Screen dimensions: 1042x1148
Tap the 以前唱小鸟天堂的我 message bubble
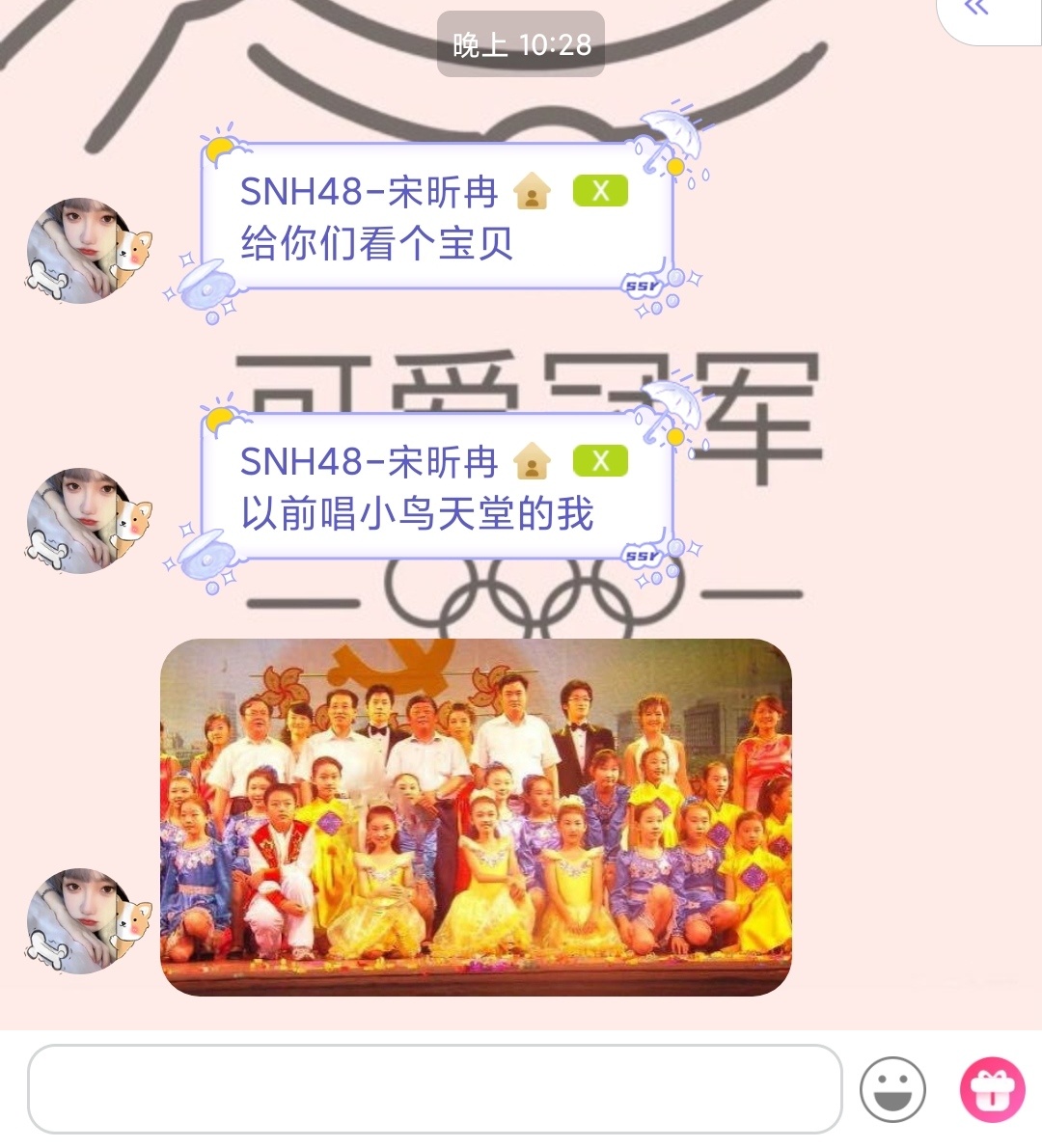click(x=436, y=487)
